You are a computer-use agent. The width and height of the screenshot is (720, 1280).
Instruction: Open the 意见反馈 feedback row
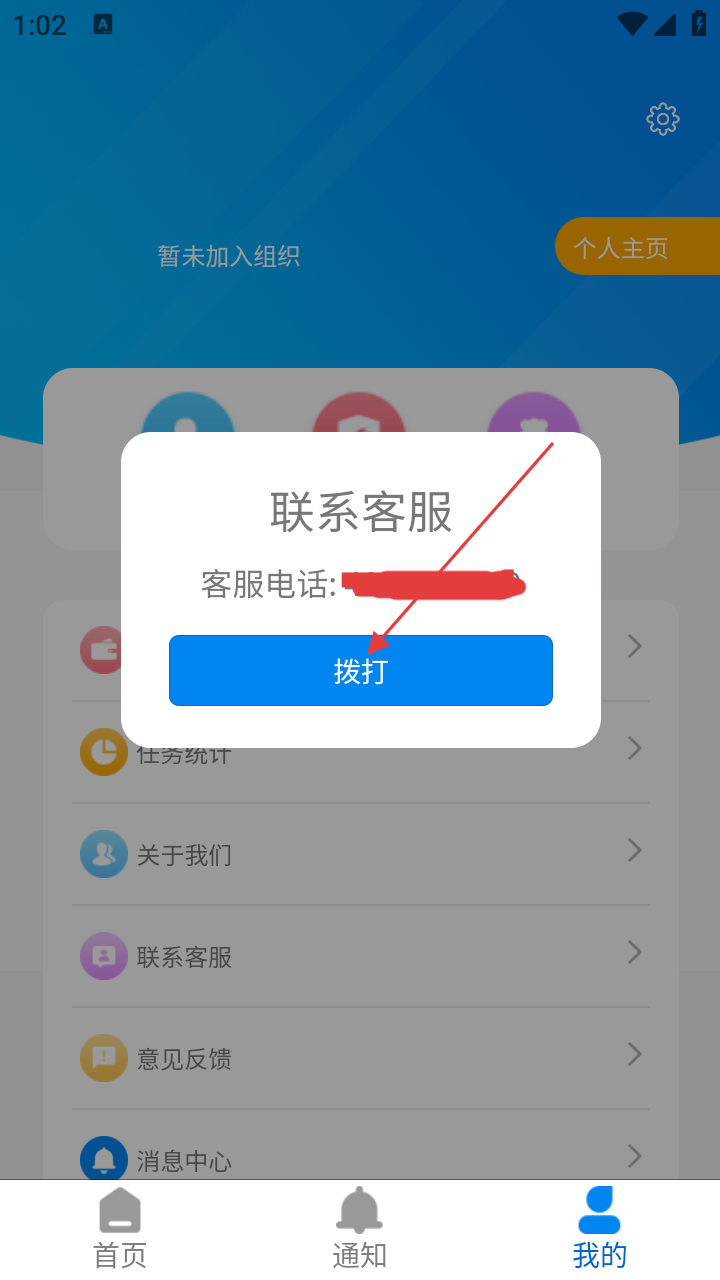[360, 1058]
